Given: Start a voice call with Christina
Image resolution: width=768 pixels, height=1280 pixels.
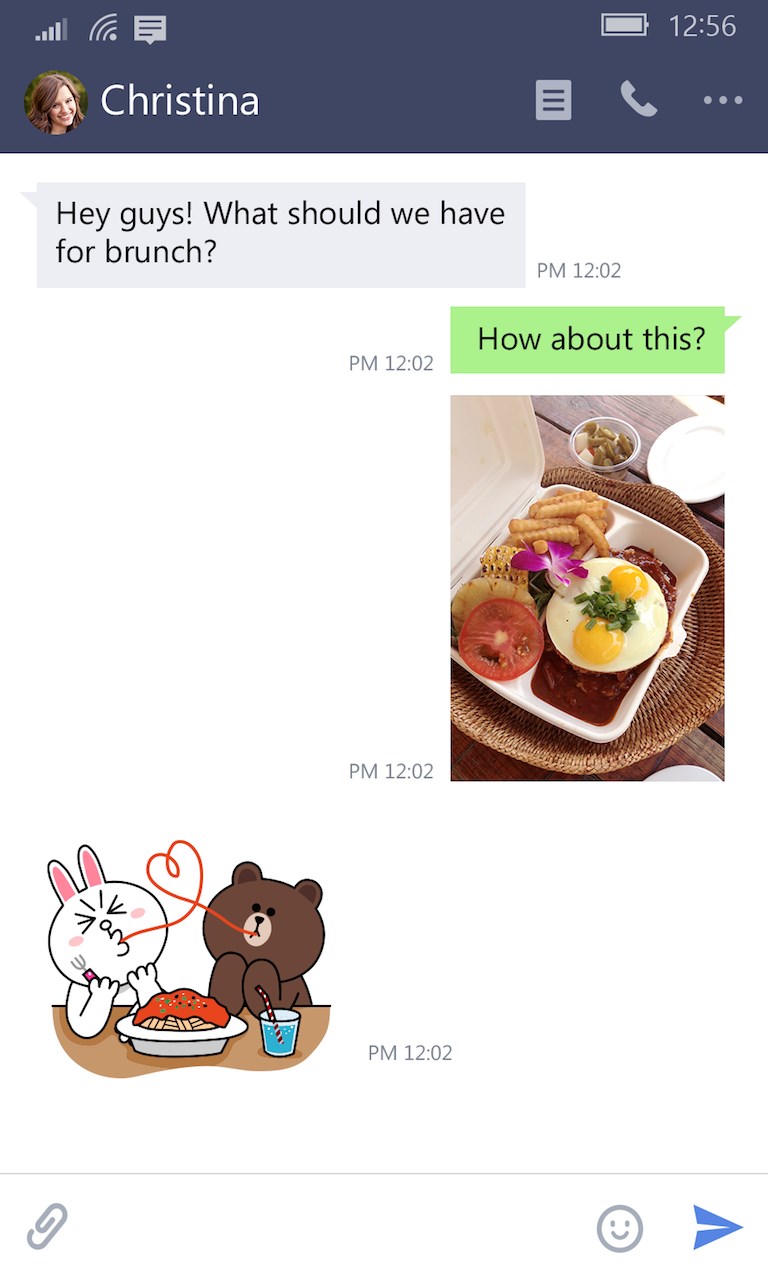Looking at the screenshot, I should pyautogui.click(x=638, y=100).
